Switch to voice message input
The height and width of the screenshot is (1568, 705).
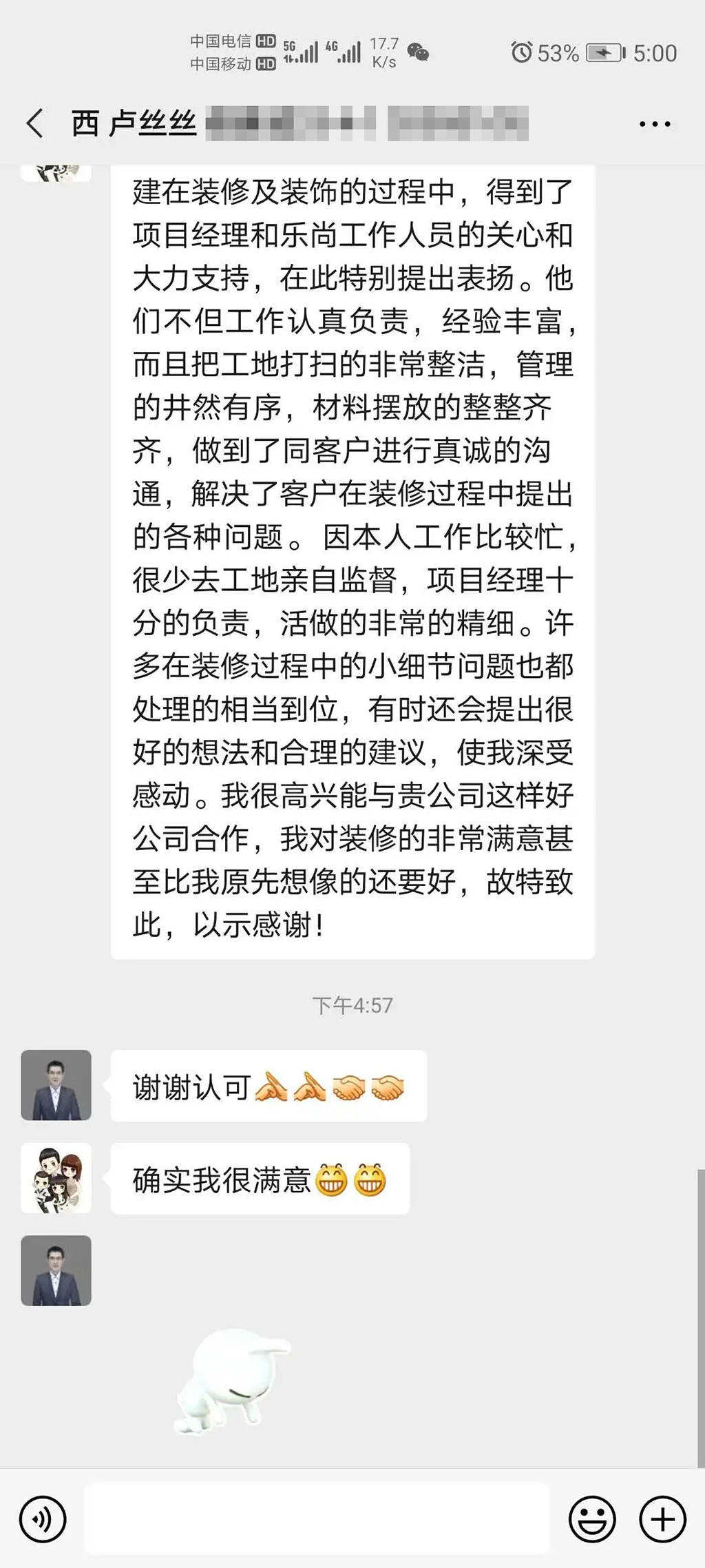click(43, 1520)
